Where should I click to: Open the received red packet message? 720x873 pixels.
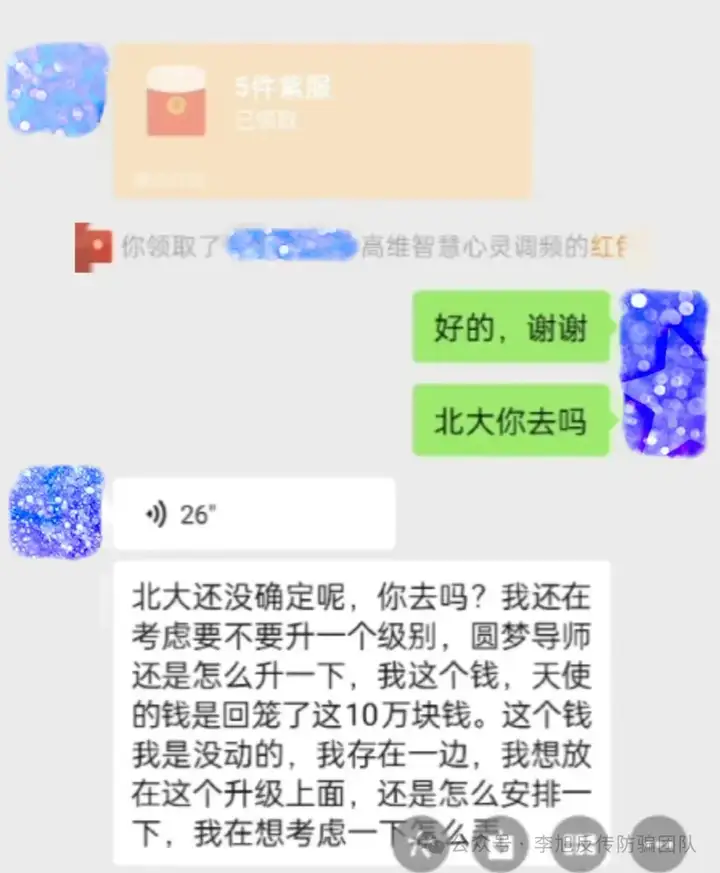pos(322,118)
